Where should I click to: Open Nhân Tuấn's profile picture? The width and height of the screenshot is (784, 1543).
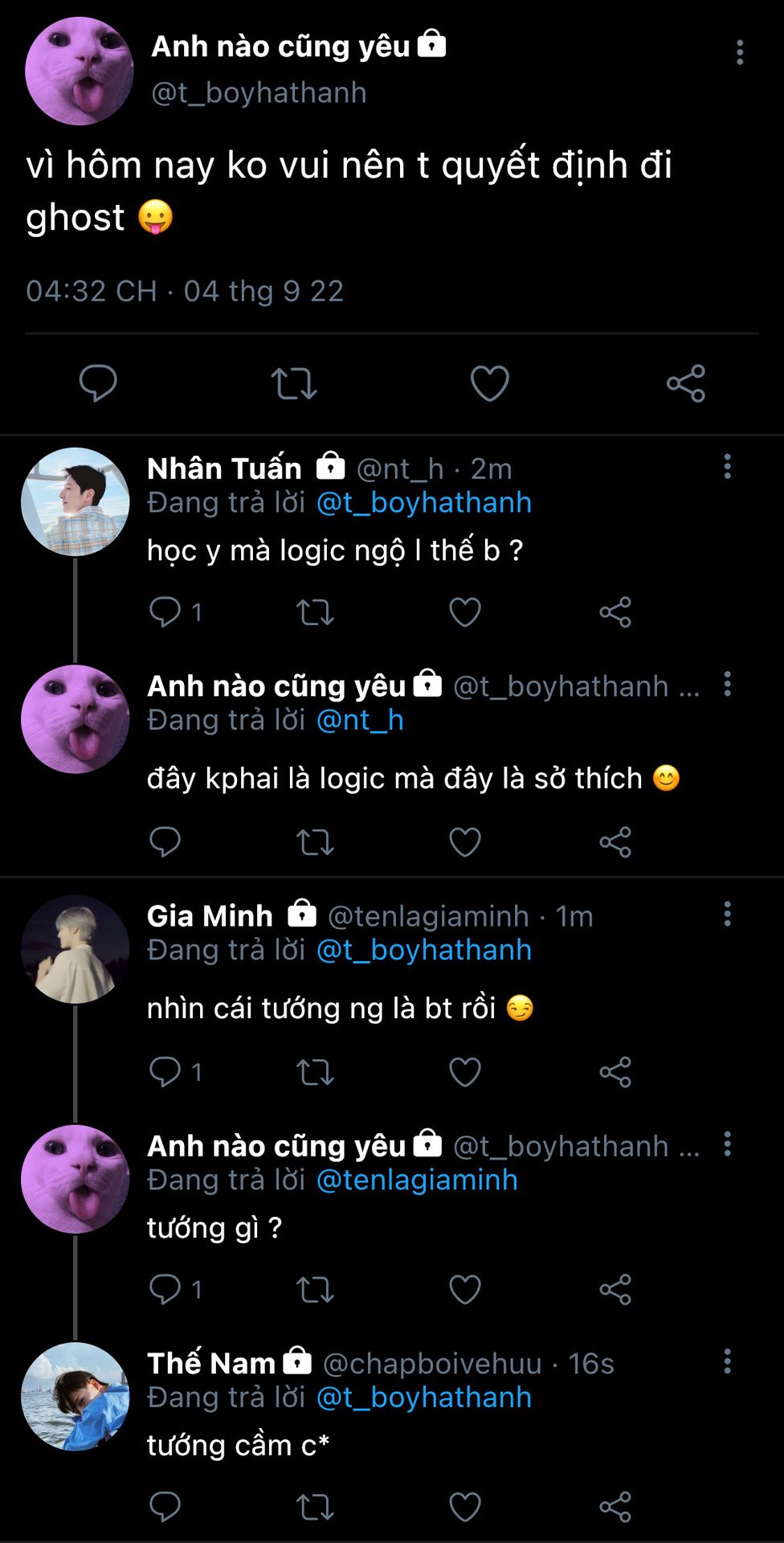(x=76, y=501)
